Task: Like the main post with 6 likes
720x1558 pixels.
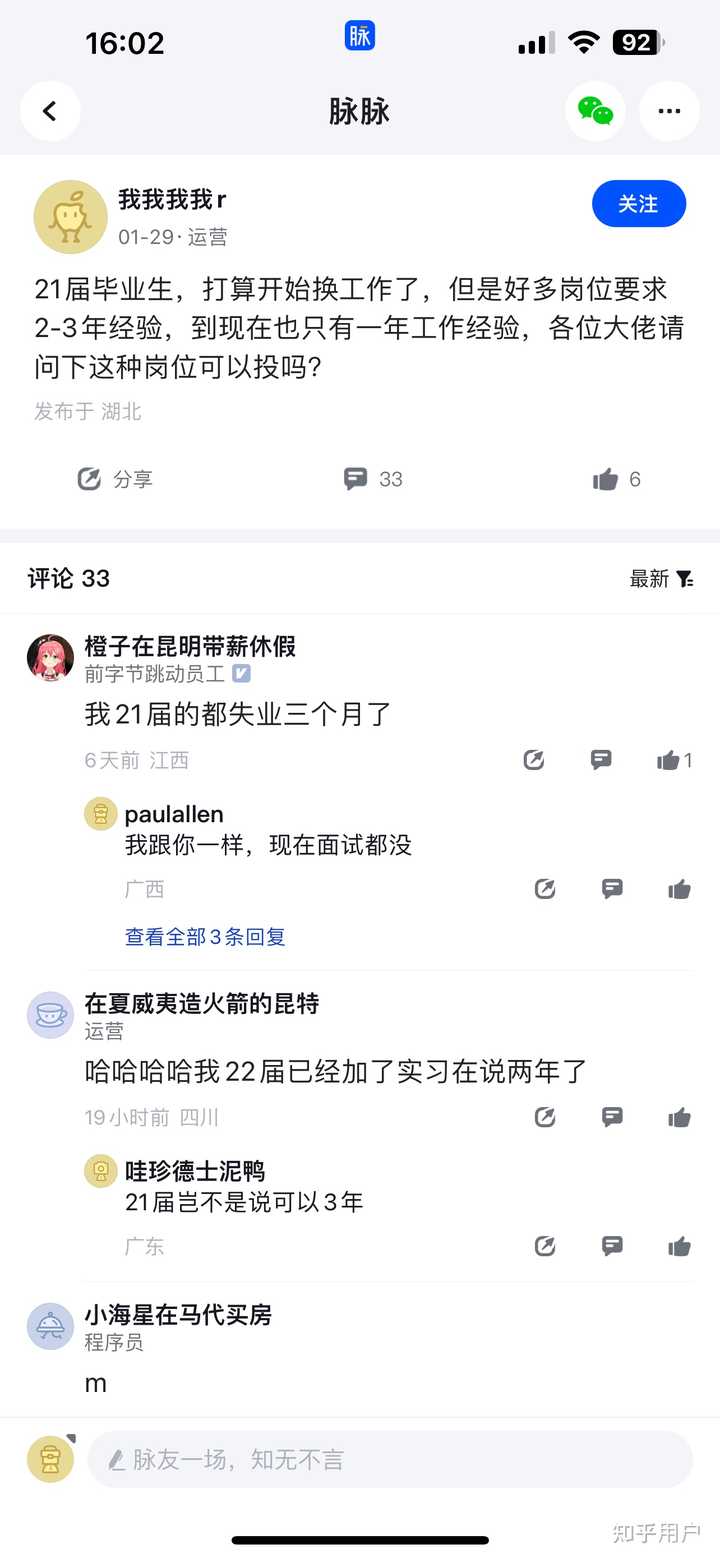Action: 615,479
